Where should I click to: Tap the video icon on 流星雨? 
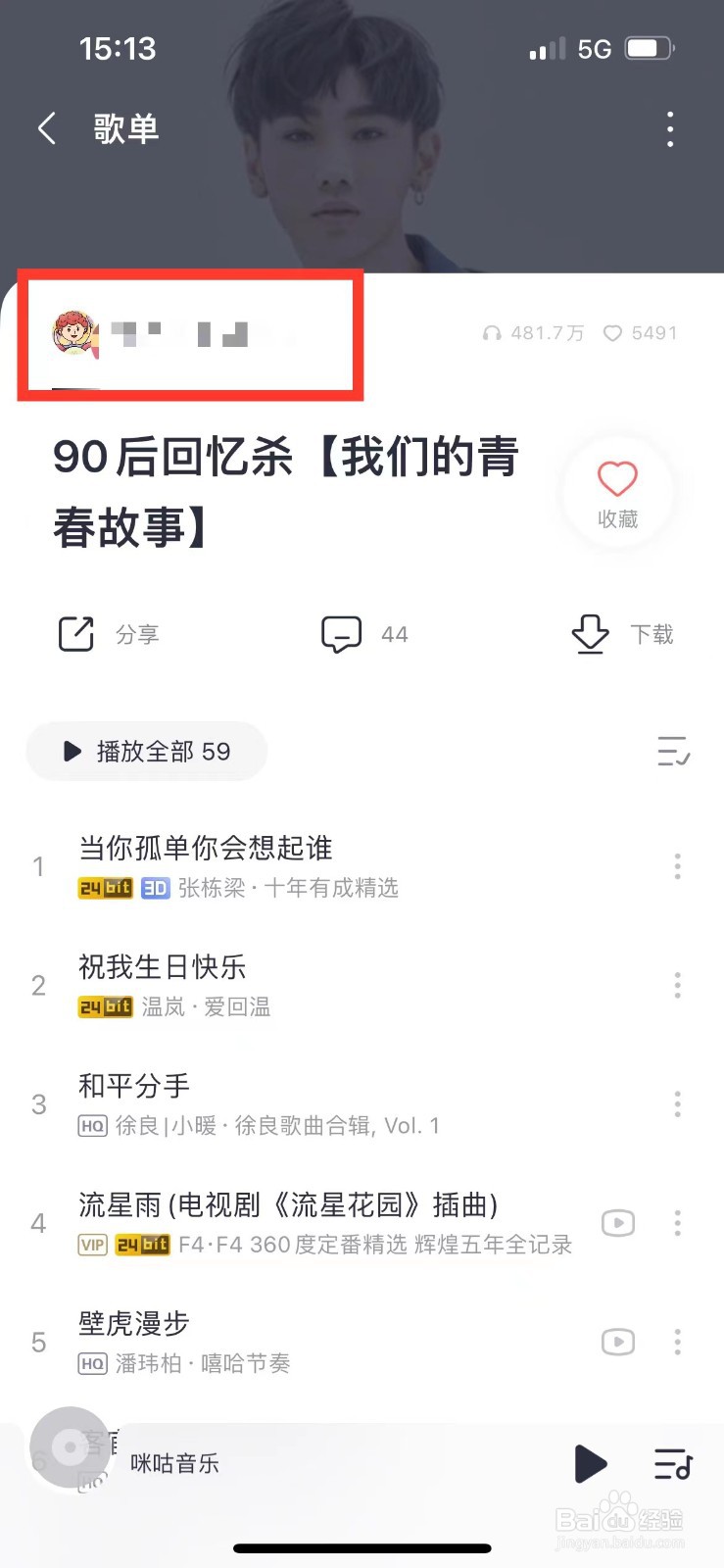pos(617,1222)
